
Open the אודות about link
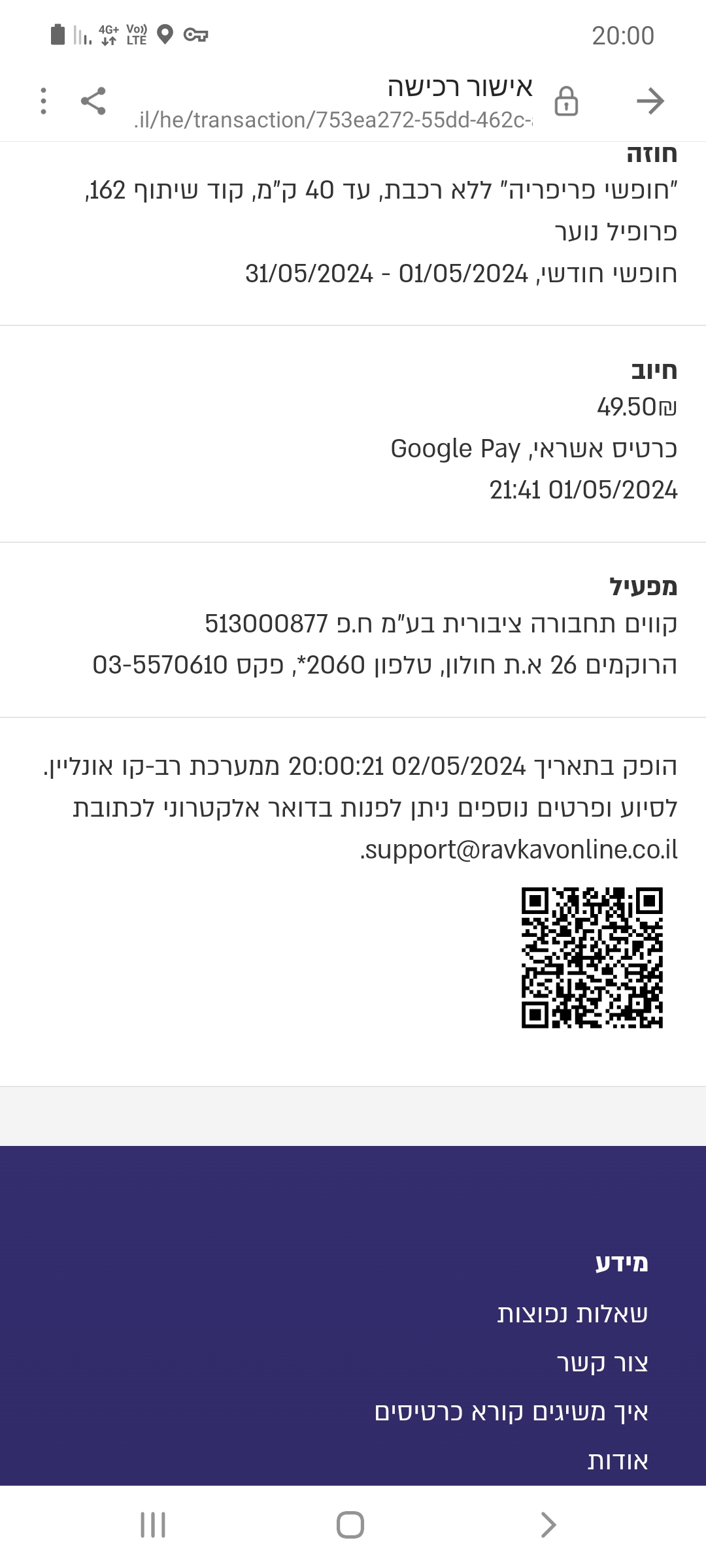click(x=618, y=1461)
